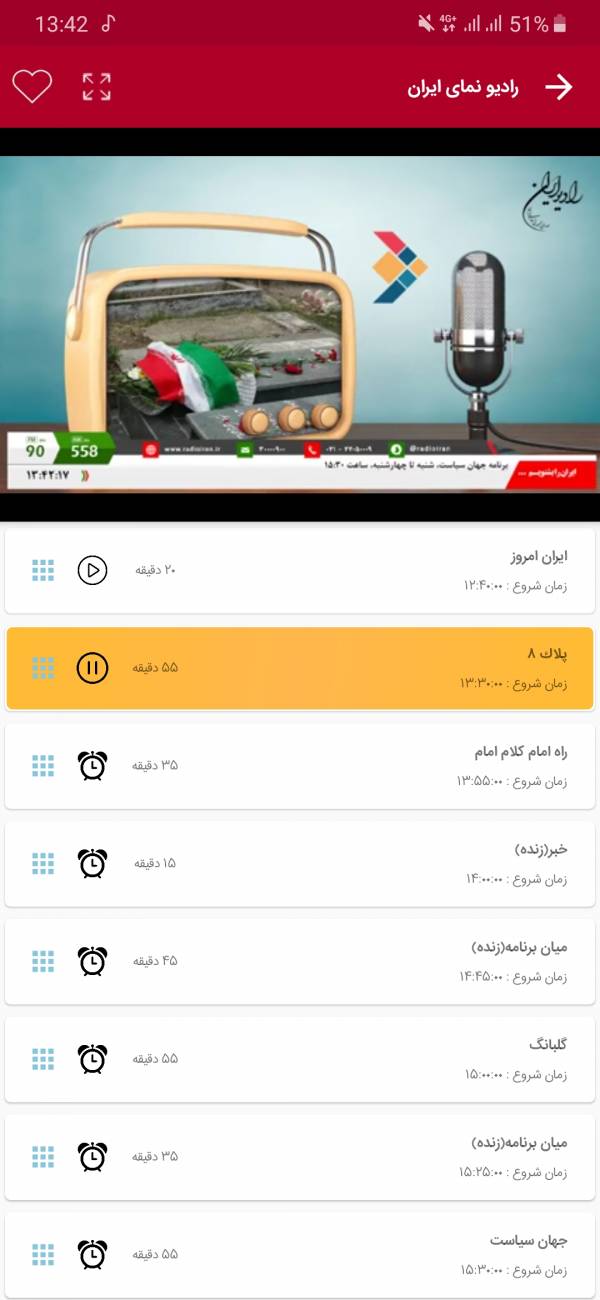Open grid menu for گلبانگ
Screen dimensions: 600x1300
[x=43, y=1059]
